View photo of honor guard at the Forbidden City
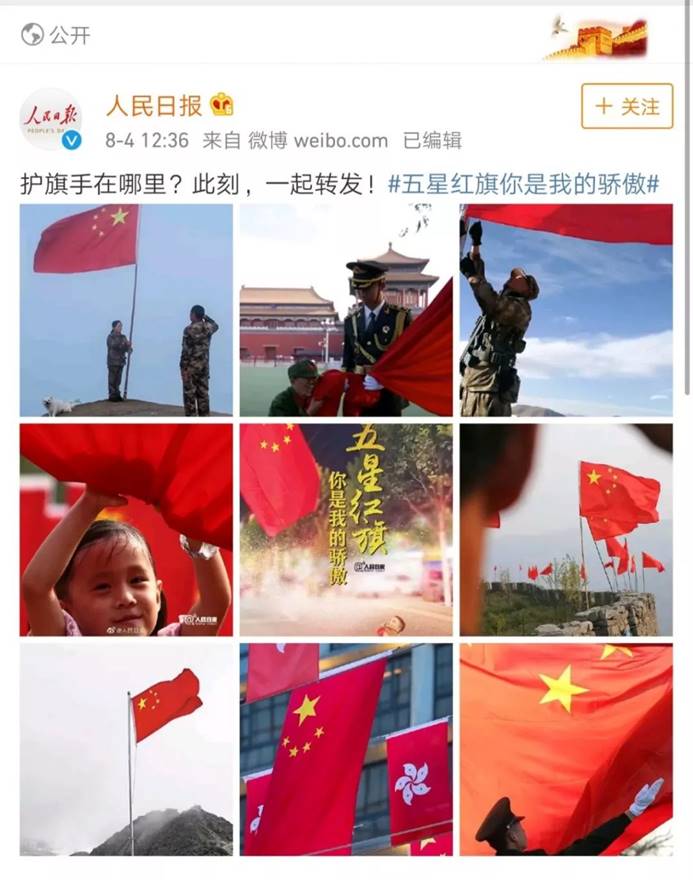This screenshot has width=693, height=880. [x=345, y=310]
